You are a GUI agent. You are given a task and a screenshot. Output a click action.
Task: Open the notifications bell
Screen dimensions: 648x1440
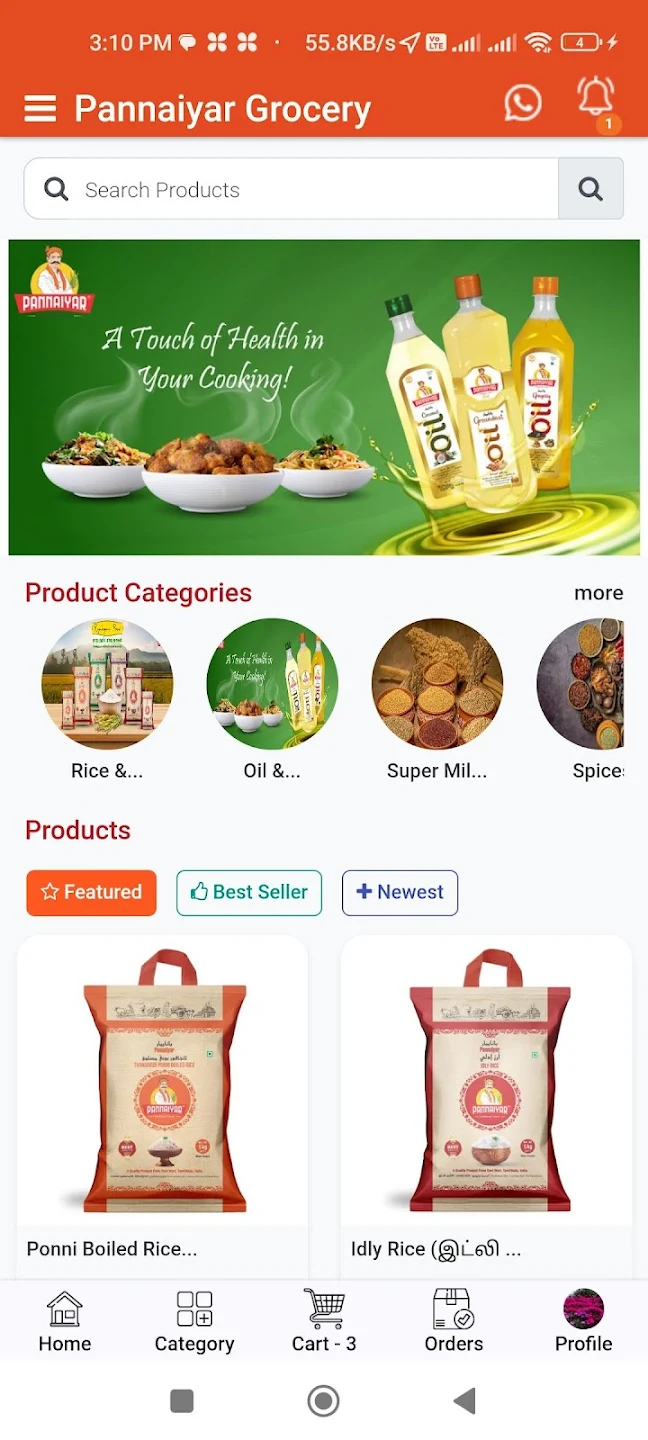pyautogui.click(x=596, y=99)
